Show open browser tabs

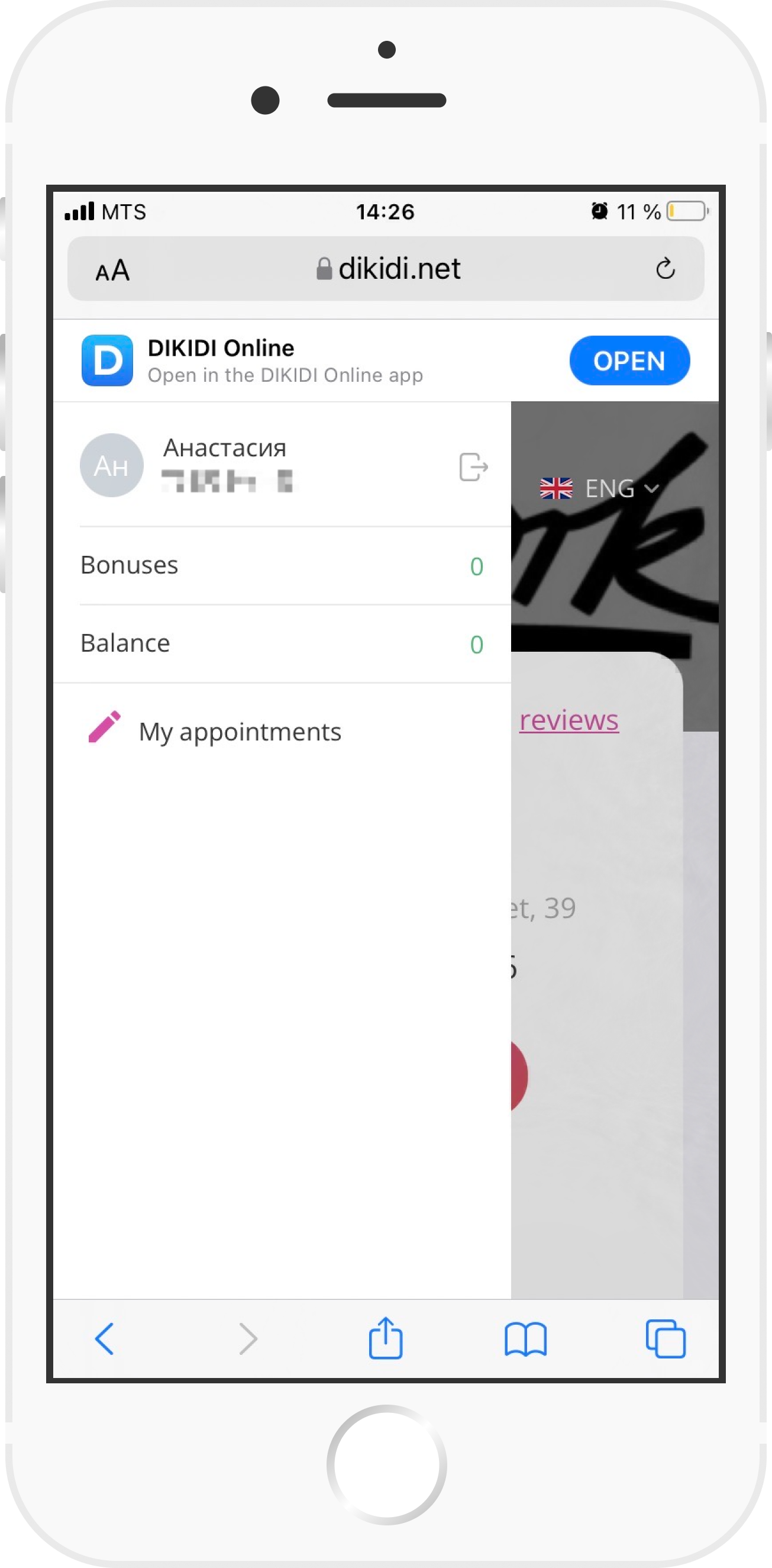click(x=665, y=1338)
